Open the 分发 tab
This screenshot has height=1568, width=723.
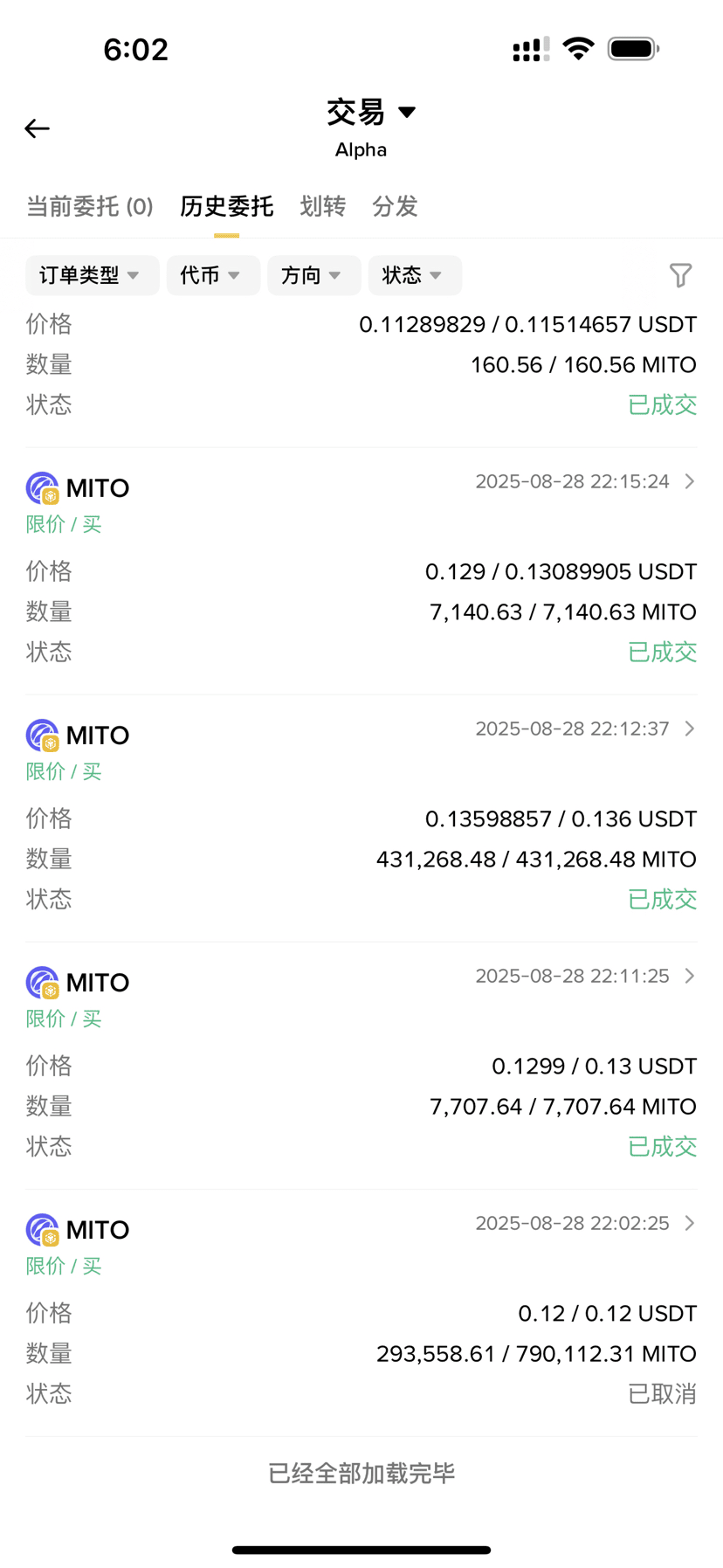point(395,206)
